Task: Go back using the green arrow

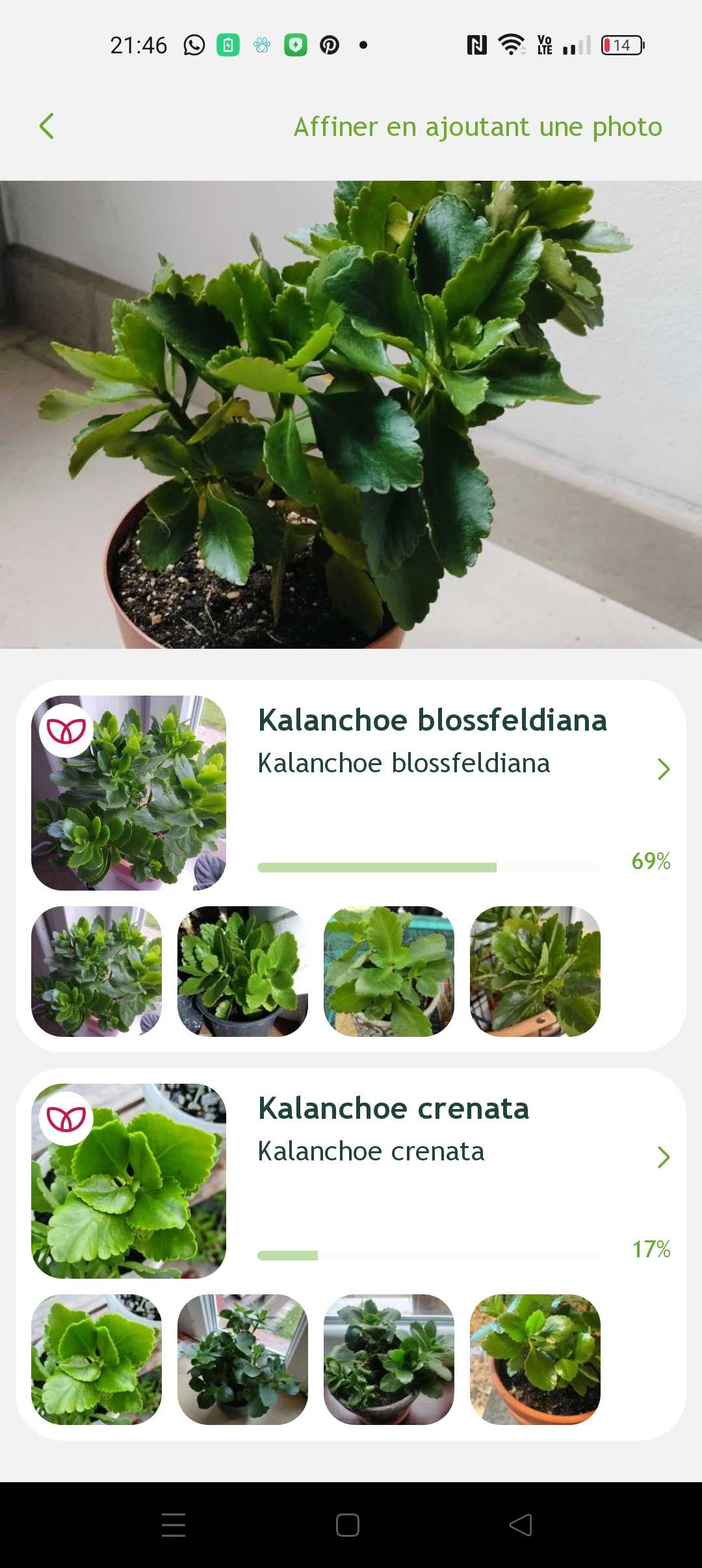Action: pos(46,126)
